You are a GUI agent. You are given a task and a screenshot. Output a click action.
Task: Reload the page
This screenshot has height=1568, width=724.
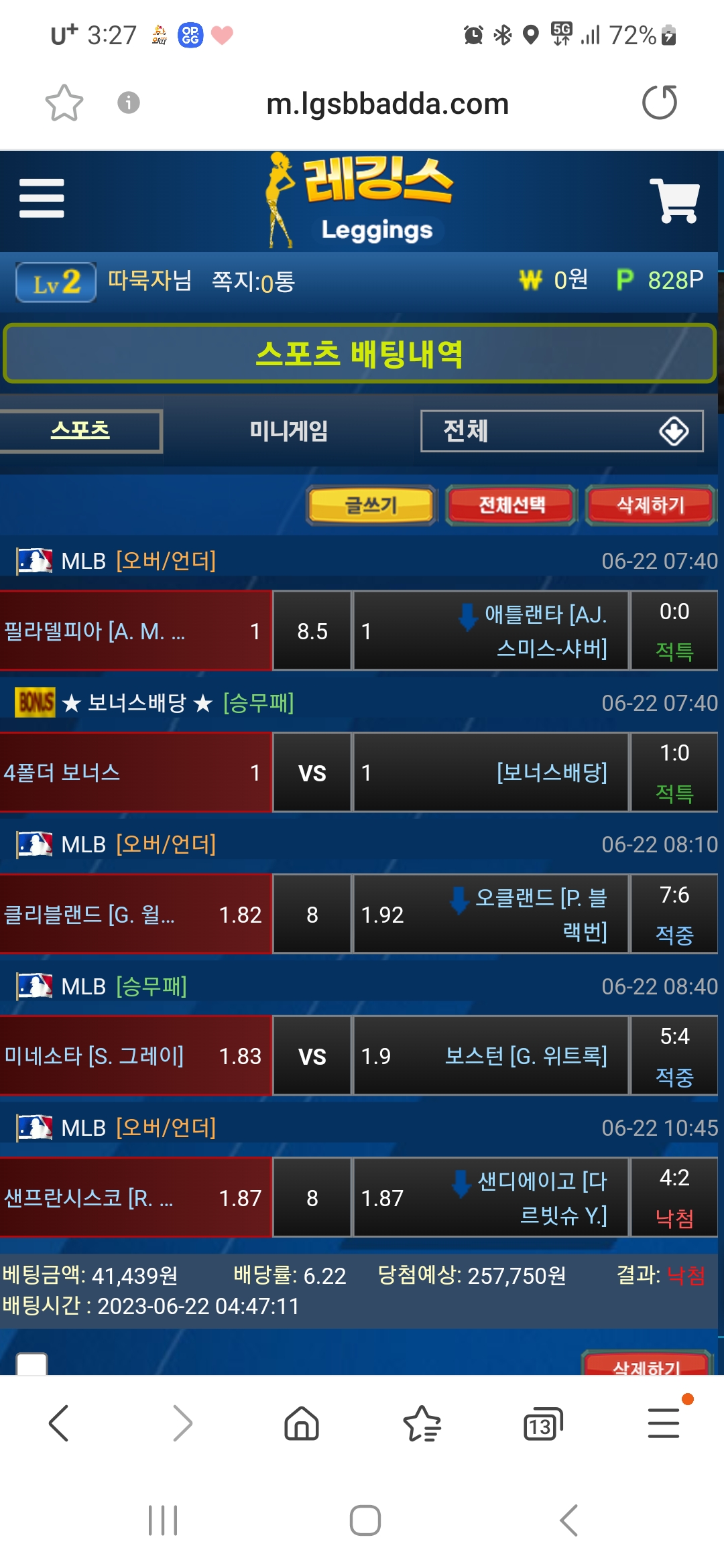[660, 103]
